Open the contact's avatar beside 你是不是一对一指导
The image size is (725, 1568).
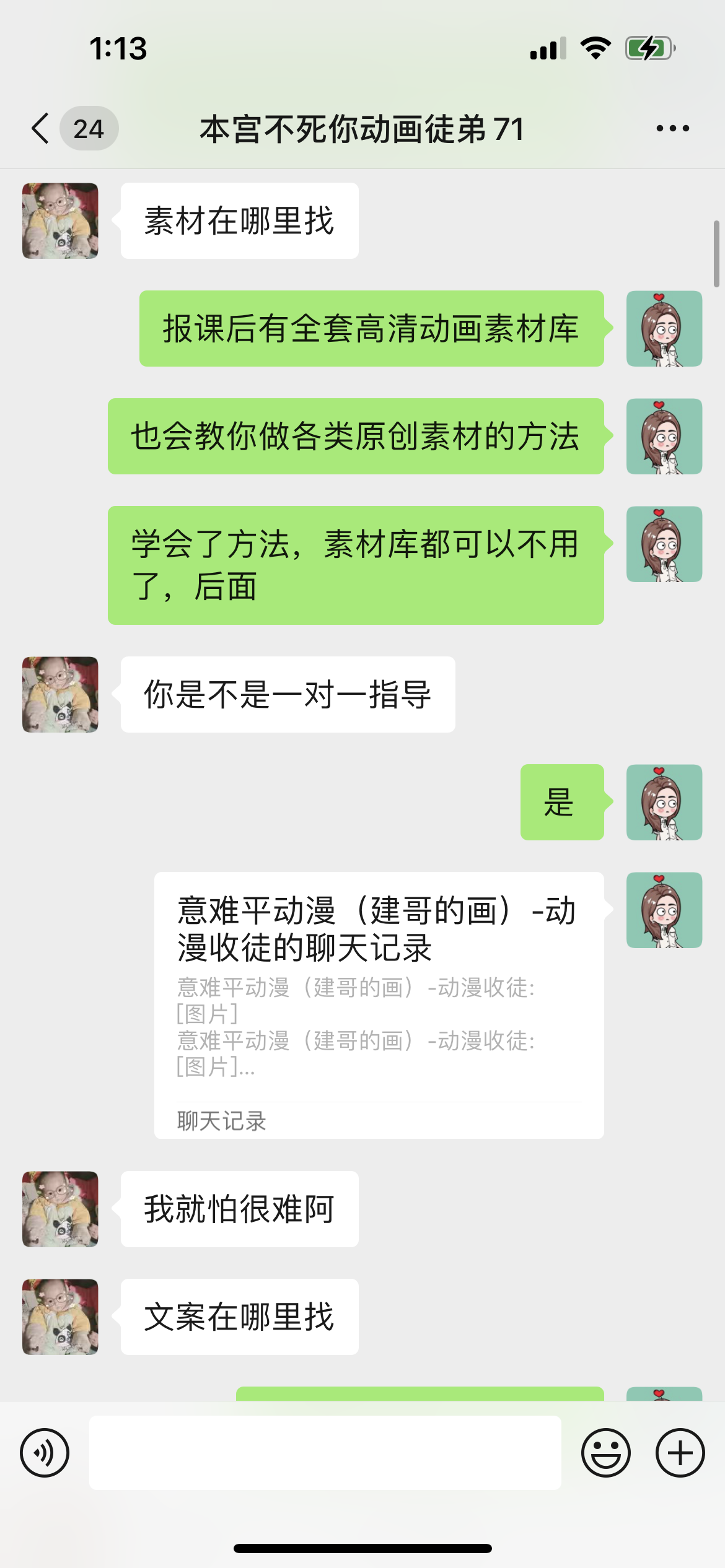[60, 694]
